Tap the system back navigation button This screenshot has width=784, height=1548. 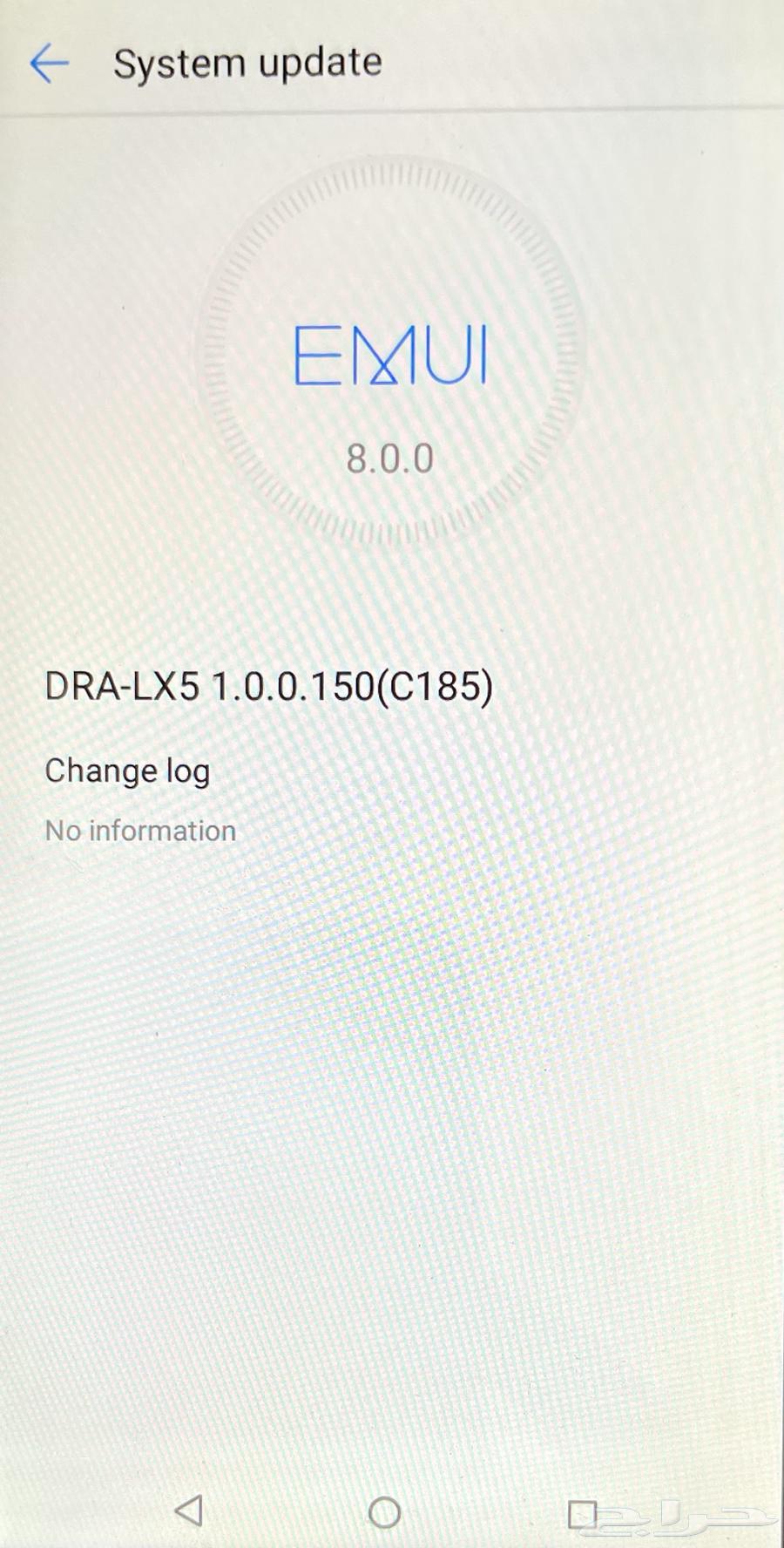pyautogui.click(x=189, y=1511)
